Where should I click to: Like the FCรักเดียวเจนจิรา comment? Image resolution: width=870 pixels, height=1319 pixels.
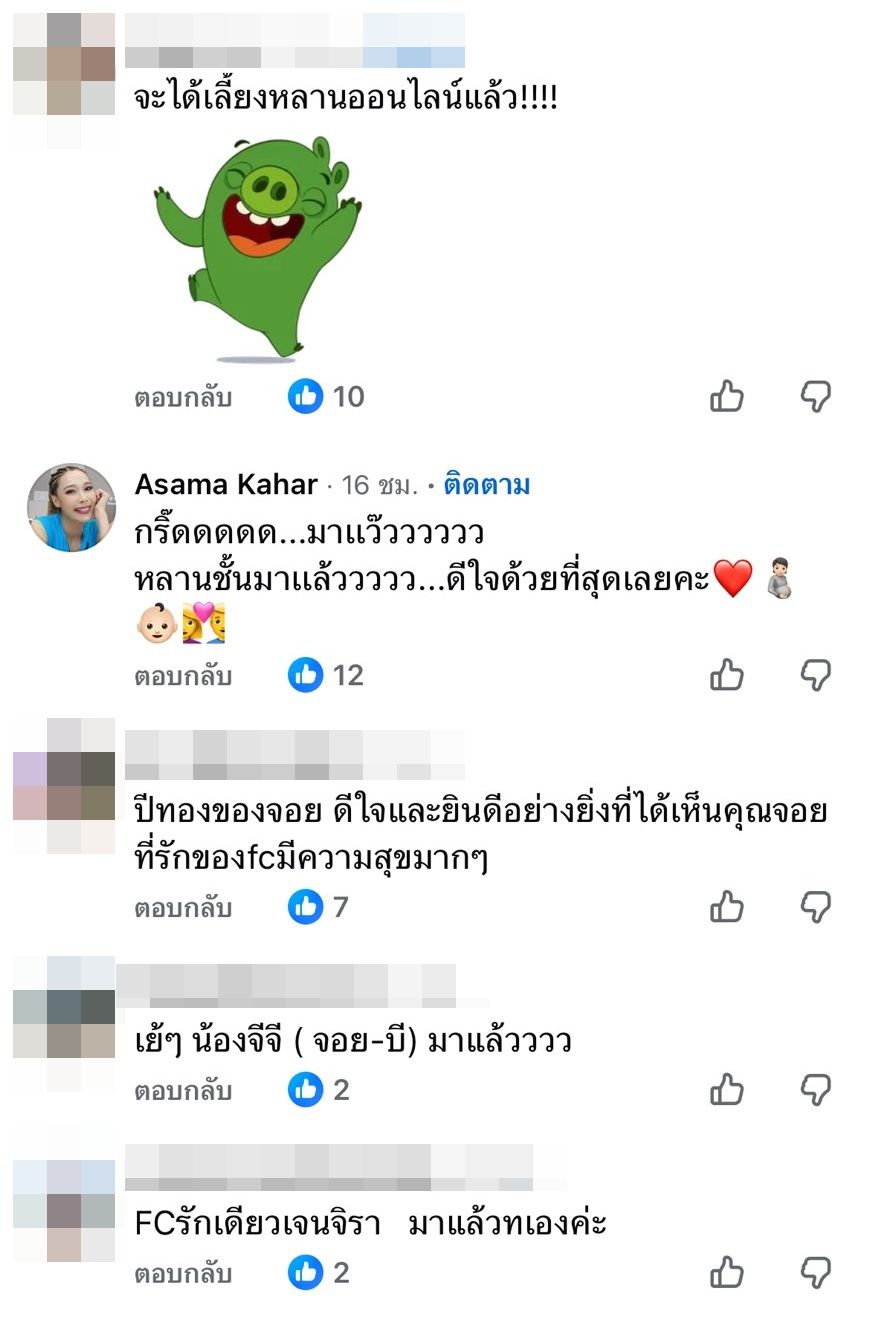pos(727,1273)
